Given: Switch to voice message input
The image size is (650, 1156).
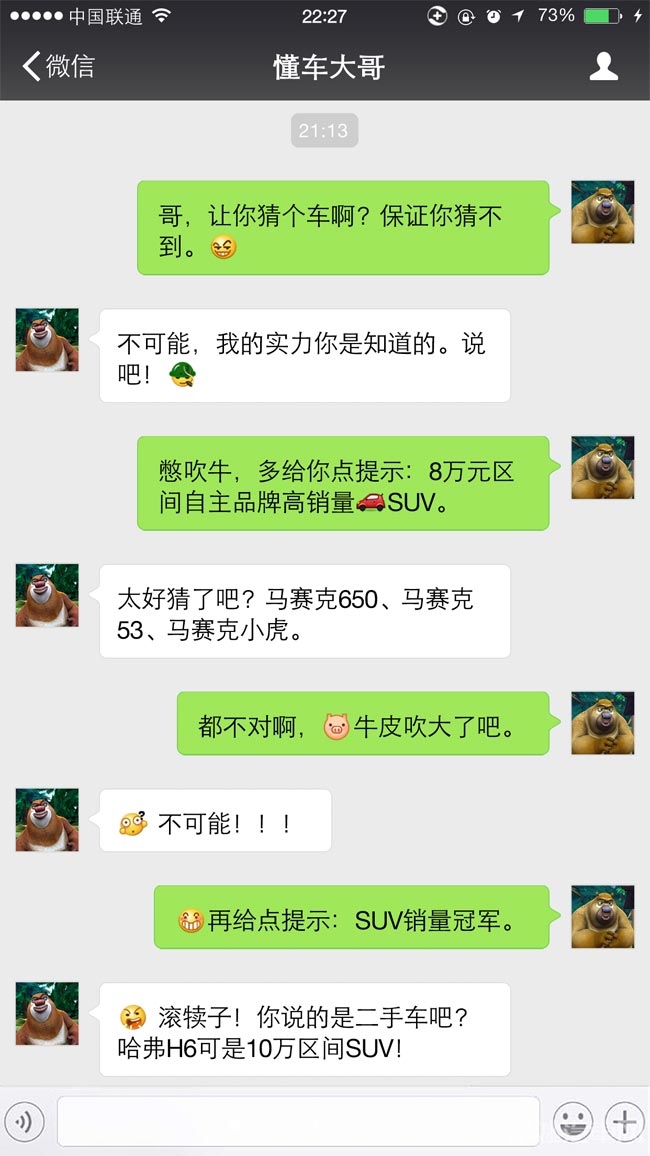Looking at the screenshot, I should tap(24, 1121).
